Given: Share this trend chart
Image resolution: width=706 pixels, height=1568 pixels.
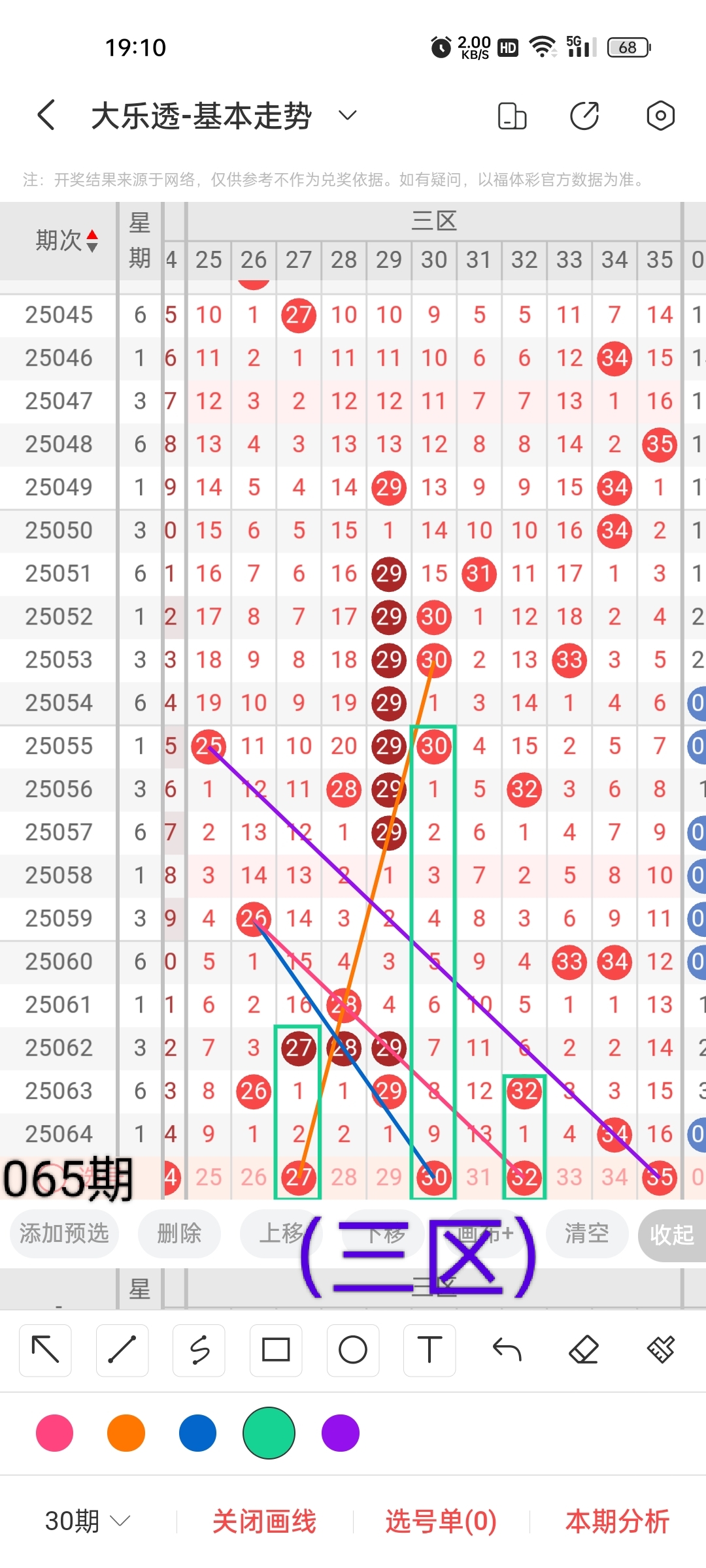Looking at the screenshot, I should [x=584, y=116].
